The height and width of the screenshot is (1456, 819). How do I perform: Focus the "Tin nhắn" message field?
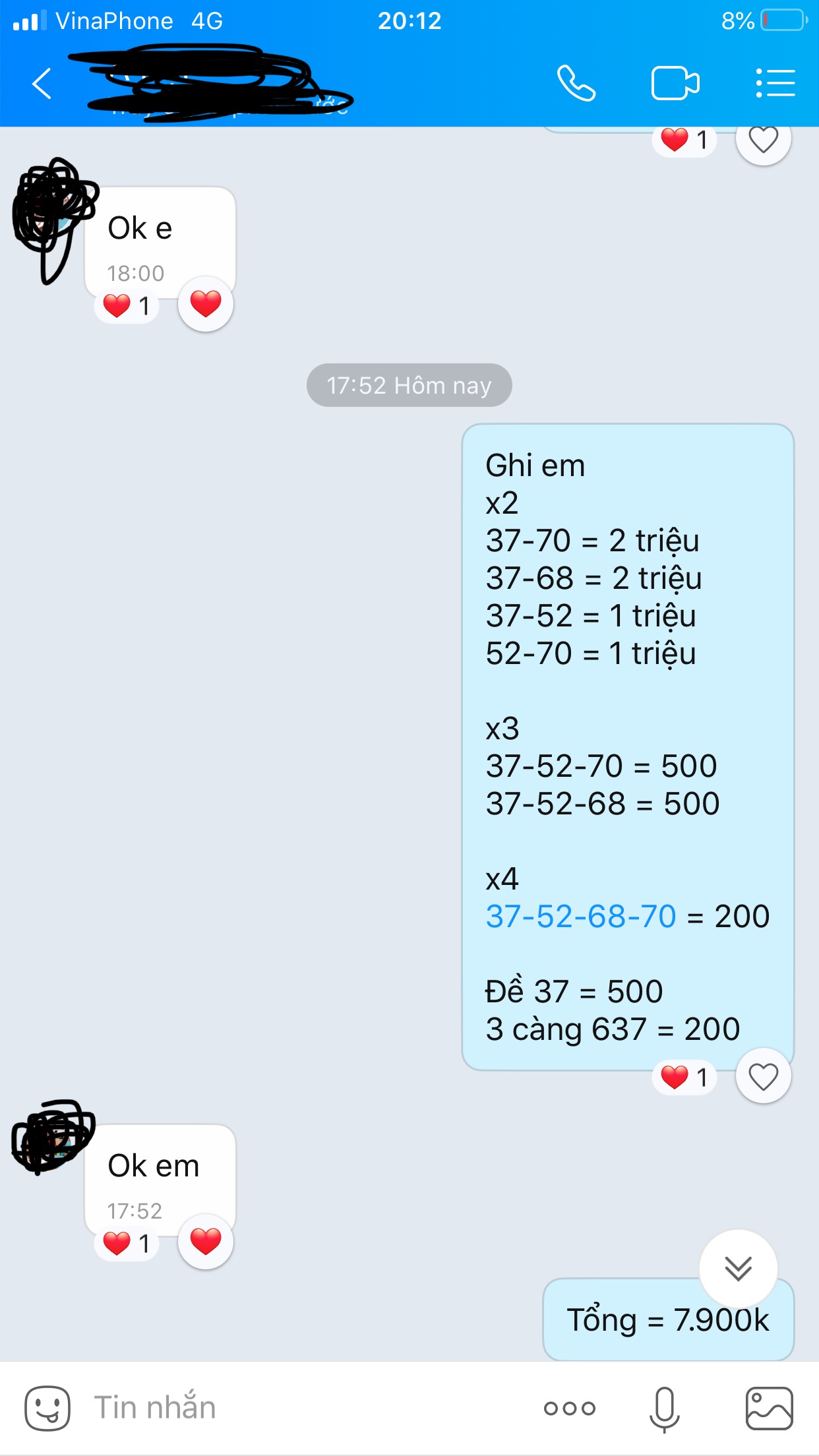tap(297, 1408)
